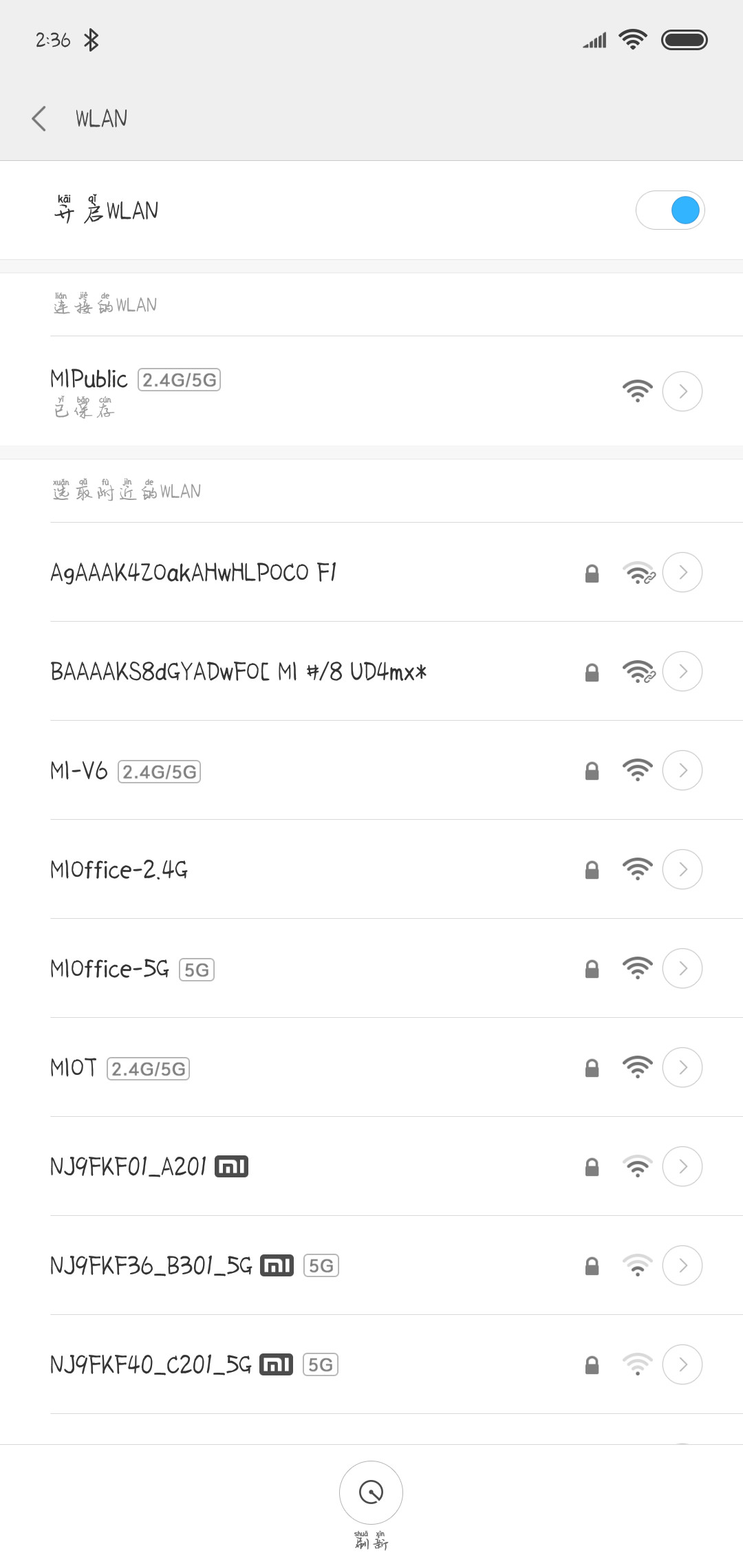This screenshot has width=743, height=1568.
Task: Choose the NJ9FKF36_B301_5G network
Action: click(371, 1265)
